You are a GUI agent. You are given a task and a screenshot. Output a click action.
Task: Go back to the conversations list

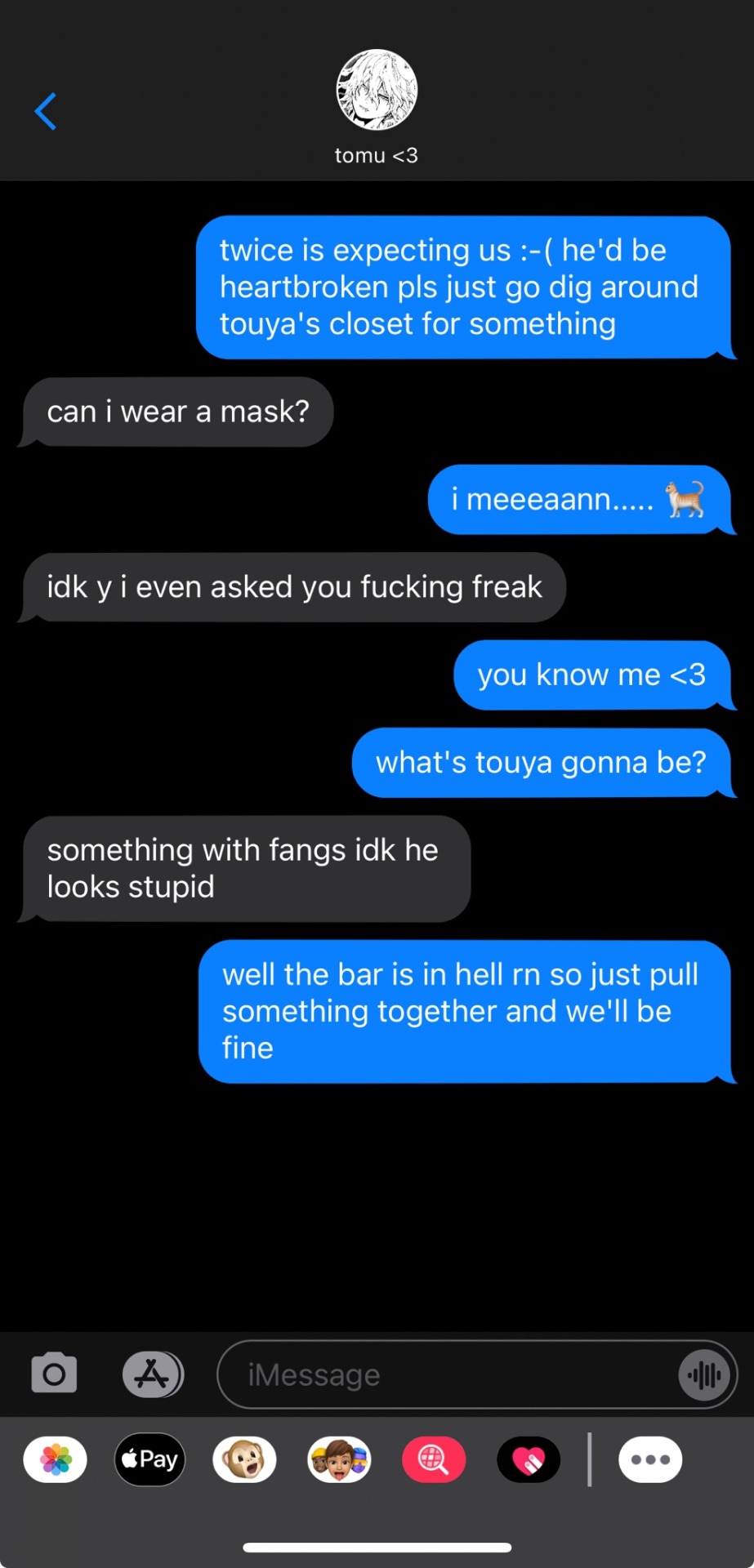point(46,111)
